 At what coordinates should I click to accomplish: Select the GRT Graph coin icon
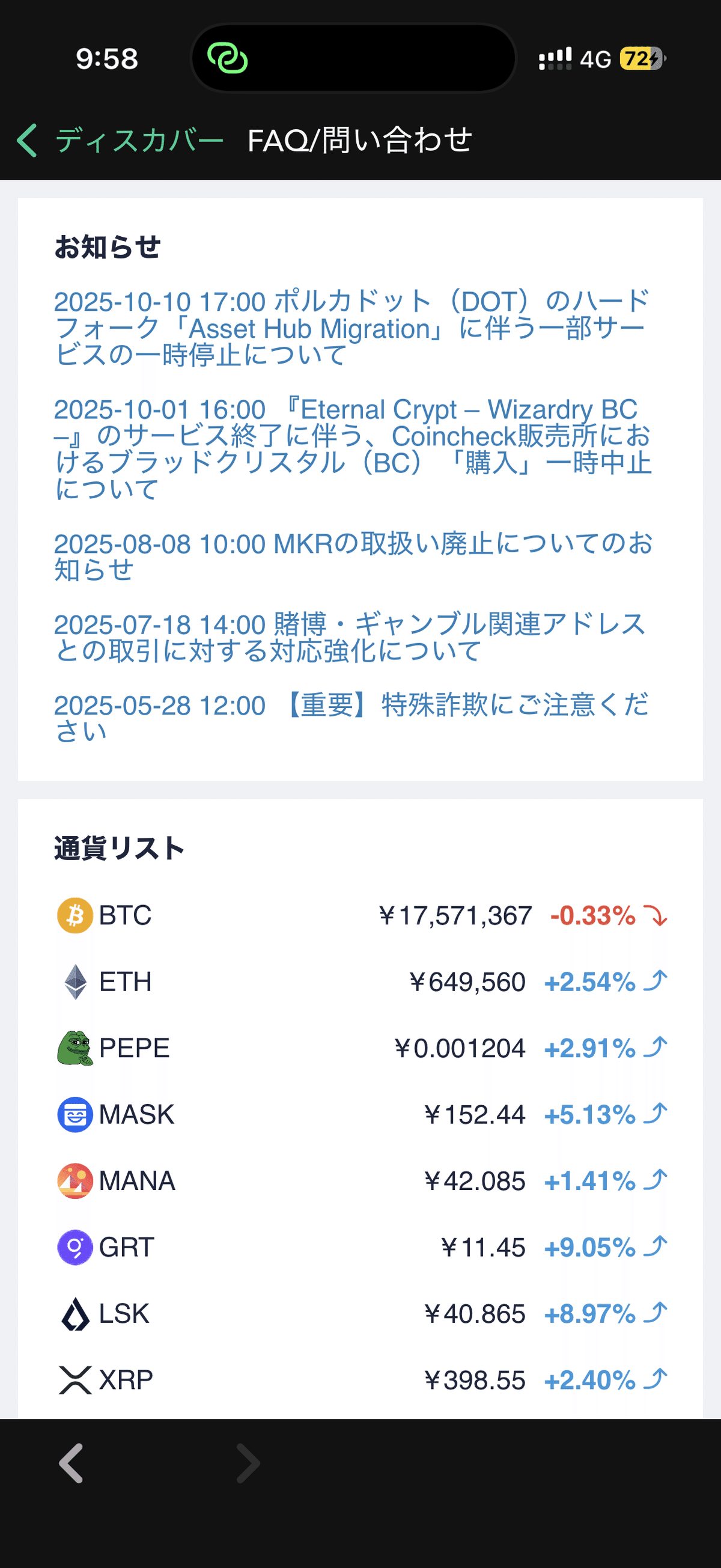pyautogui.click(x=75, y=1246)
